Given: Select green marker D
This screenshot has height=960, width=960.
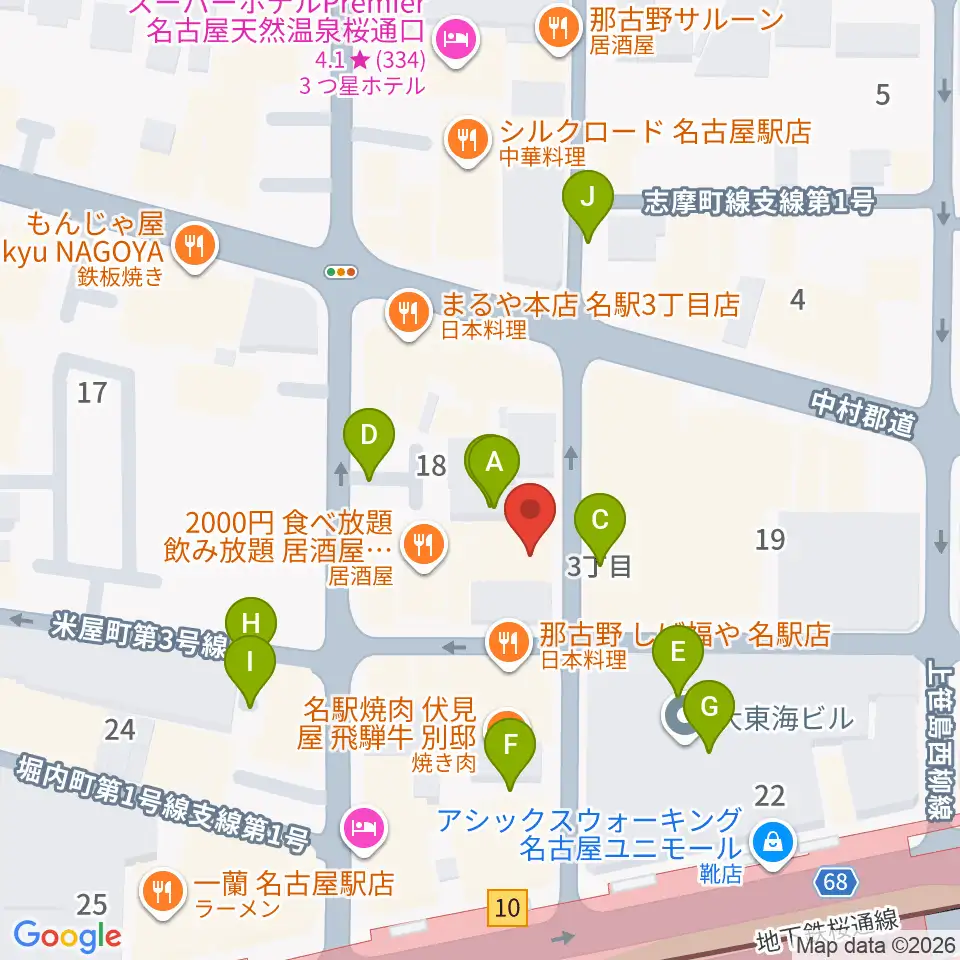Looking at the screenshot, I should (x=369, y=443).
